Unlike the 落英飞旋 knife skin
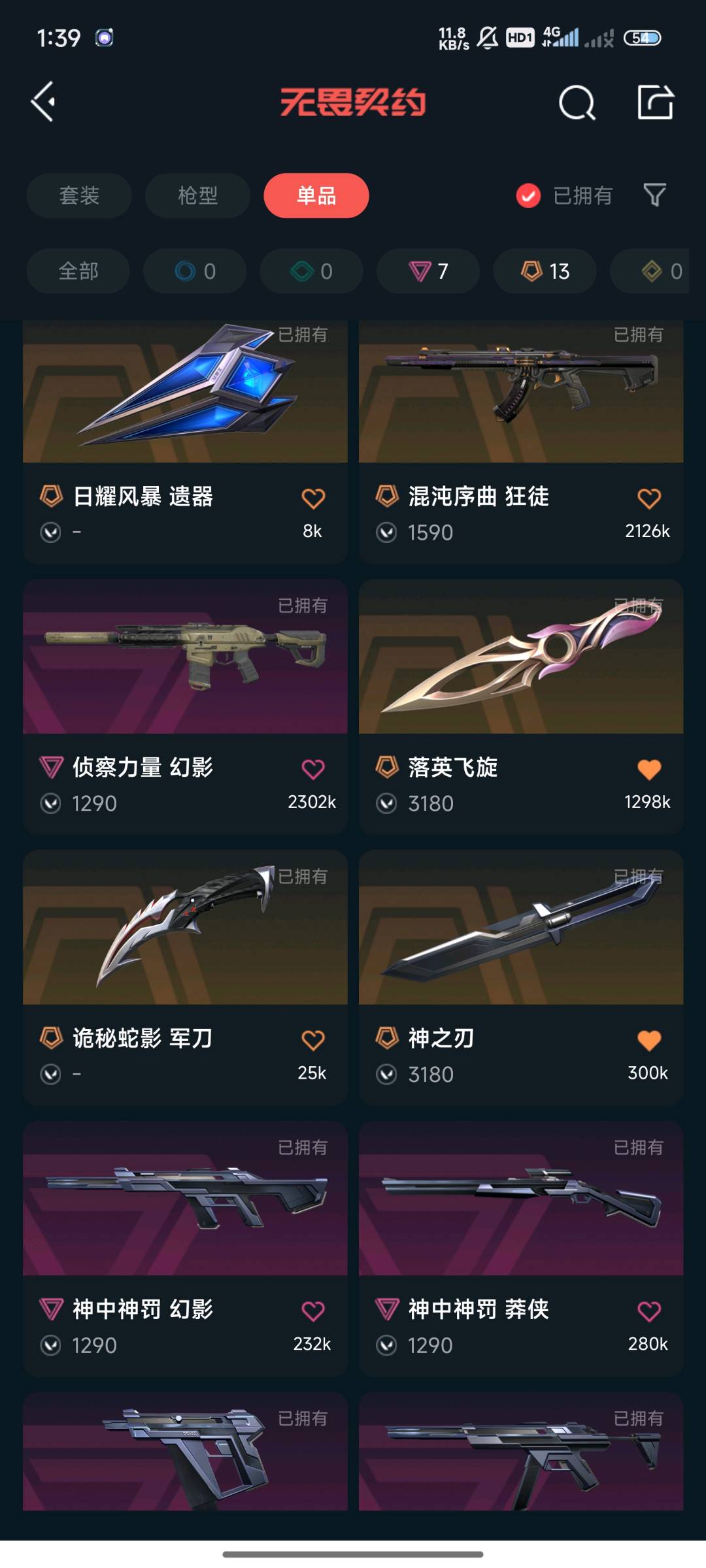The width and height of the screenshot is (706, 1568). click(x=649, y=770)
